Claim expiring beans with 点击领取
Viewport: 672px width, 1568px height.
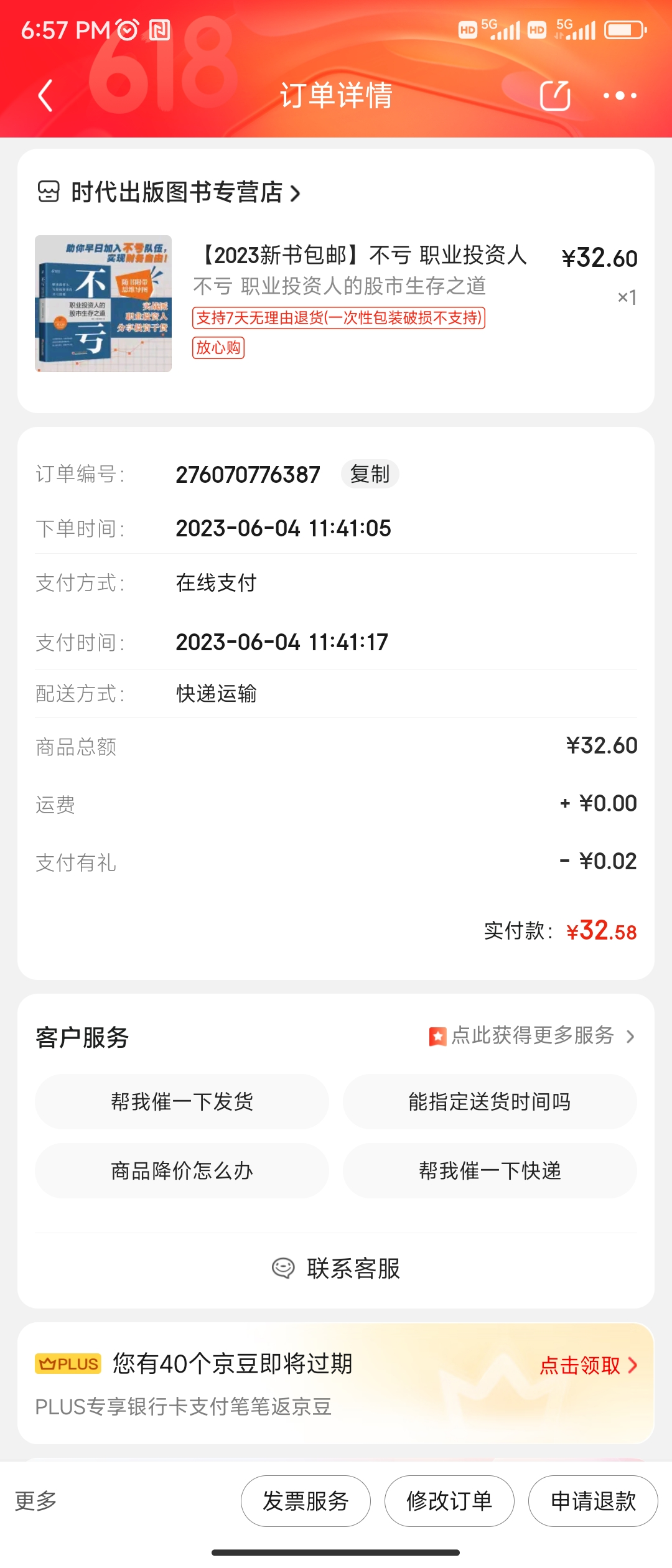pos(588,1365)
